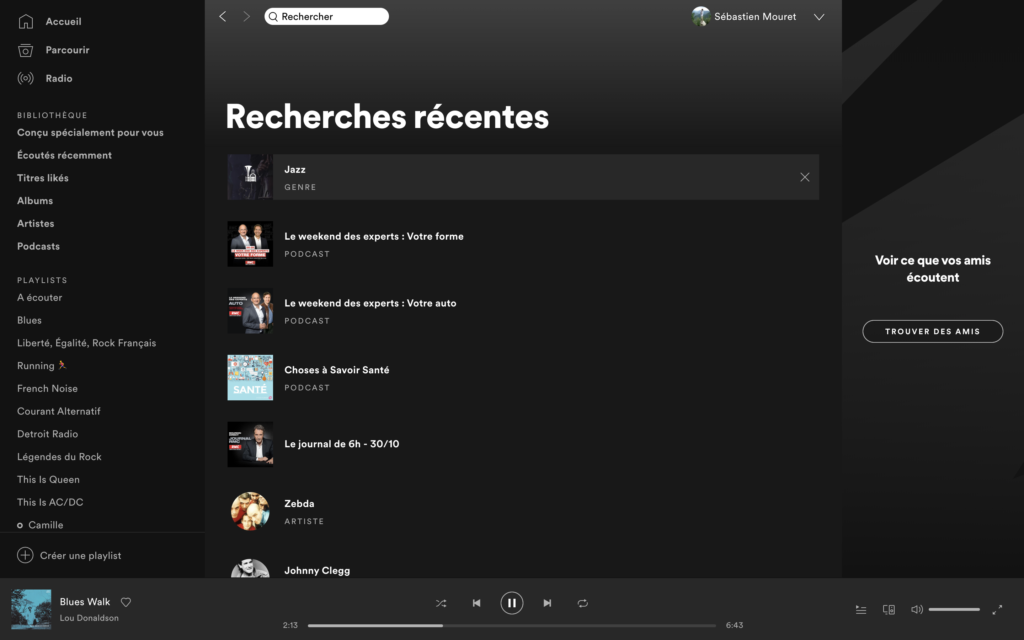Screen dimensions: 1024x640
Task: Switch to Radio
Action: pos(58,78)
